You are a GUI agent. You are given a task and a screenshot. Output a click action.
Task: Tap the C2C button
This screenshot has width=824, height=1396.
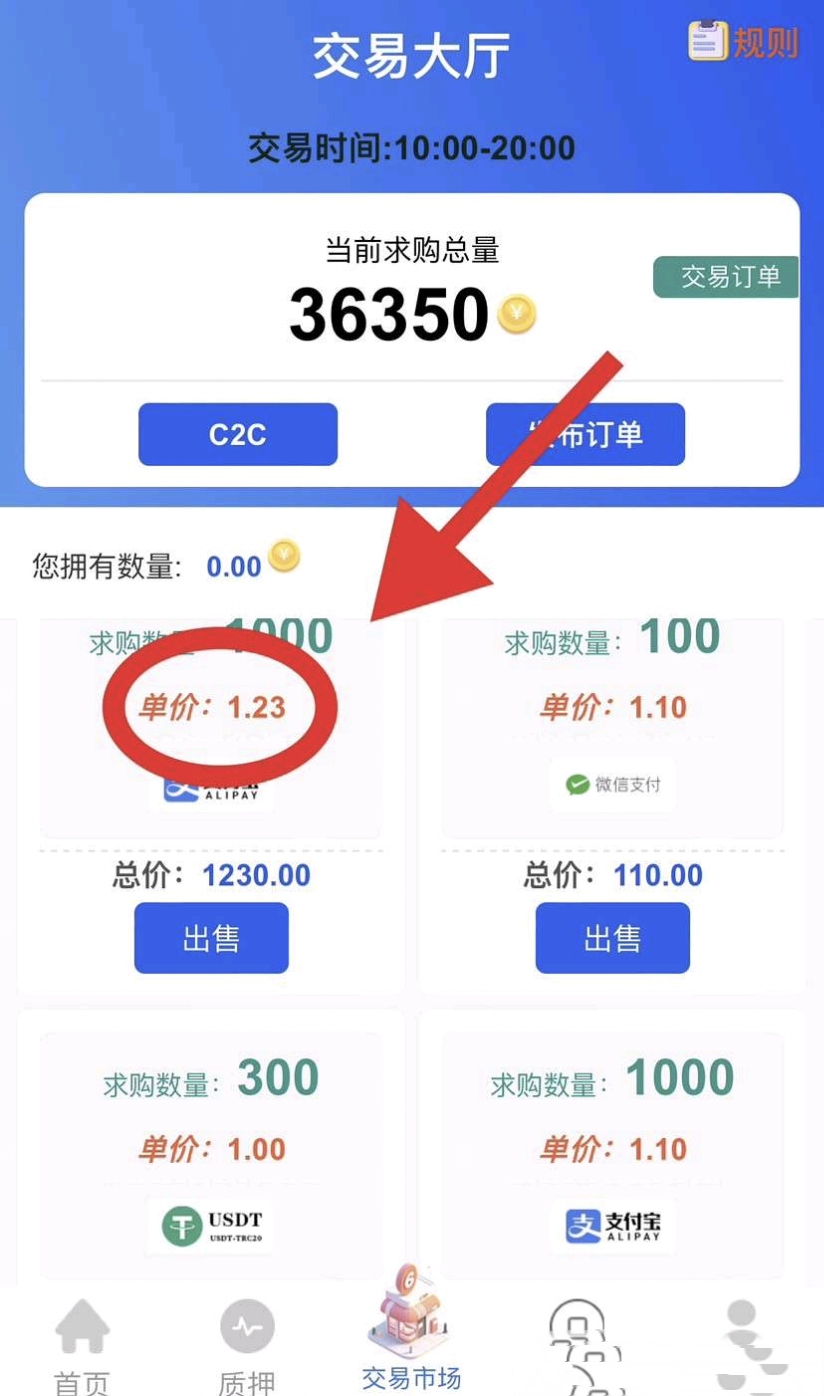[237, 434]
